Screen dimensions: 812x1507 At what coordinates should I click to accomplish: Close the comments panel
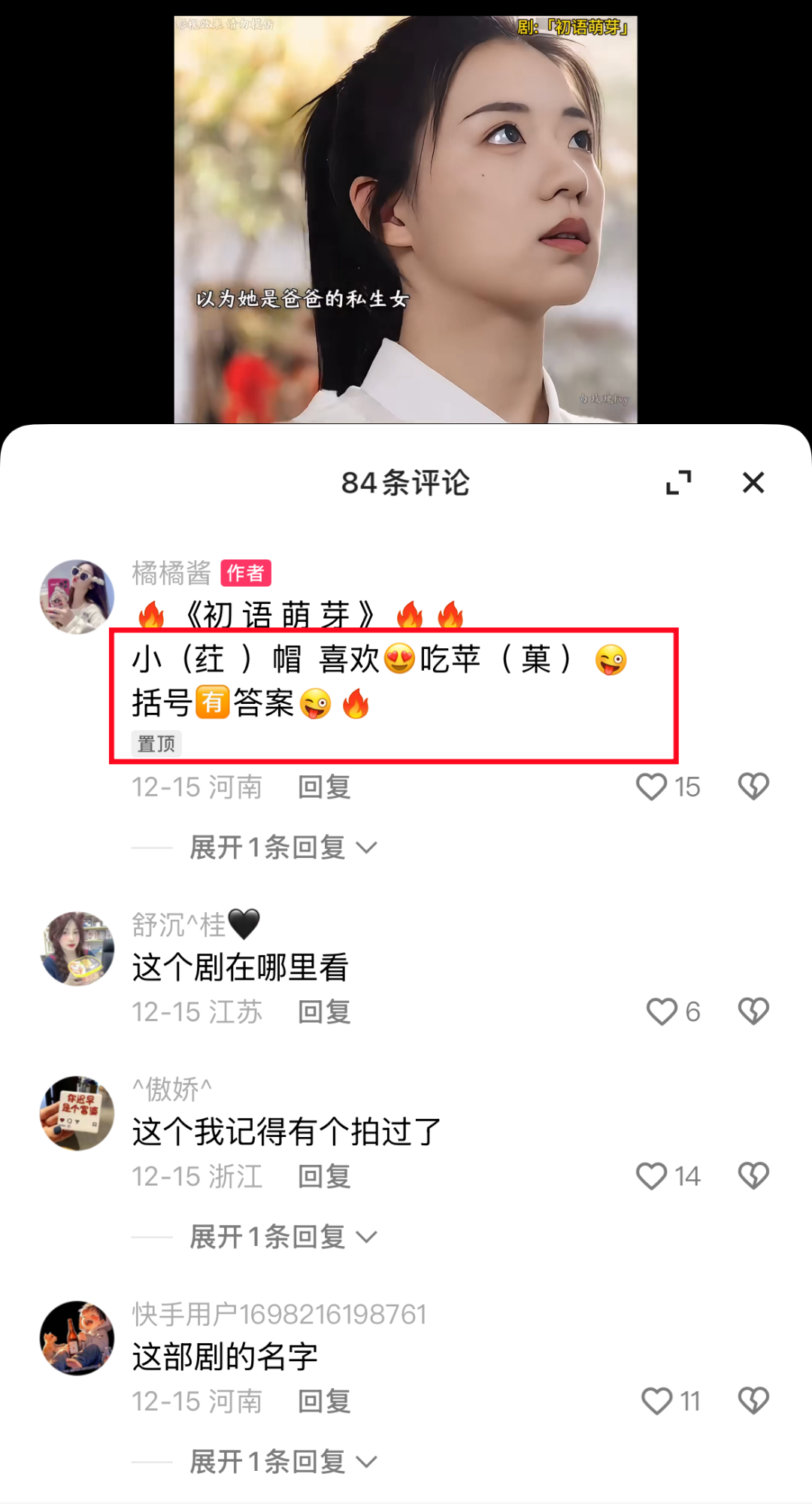click(x=753, y=483)
